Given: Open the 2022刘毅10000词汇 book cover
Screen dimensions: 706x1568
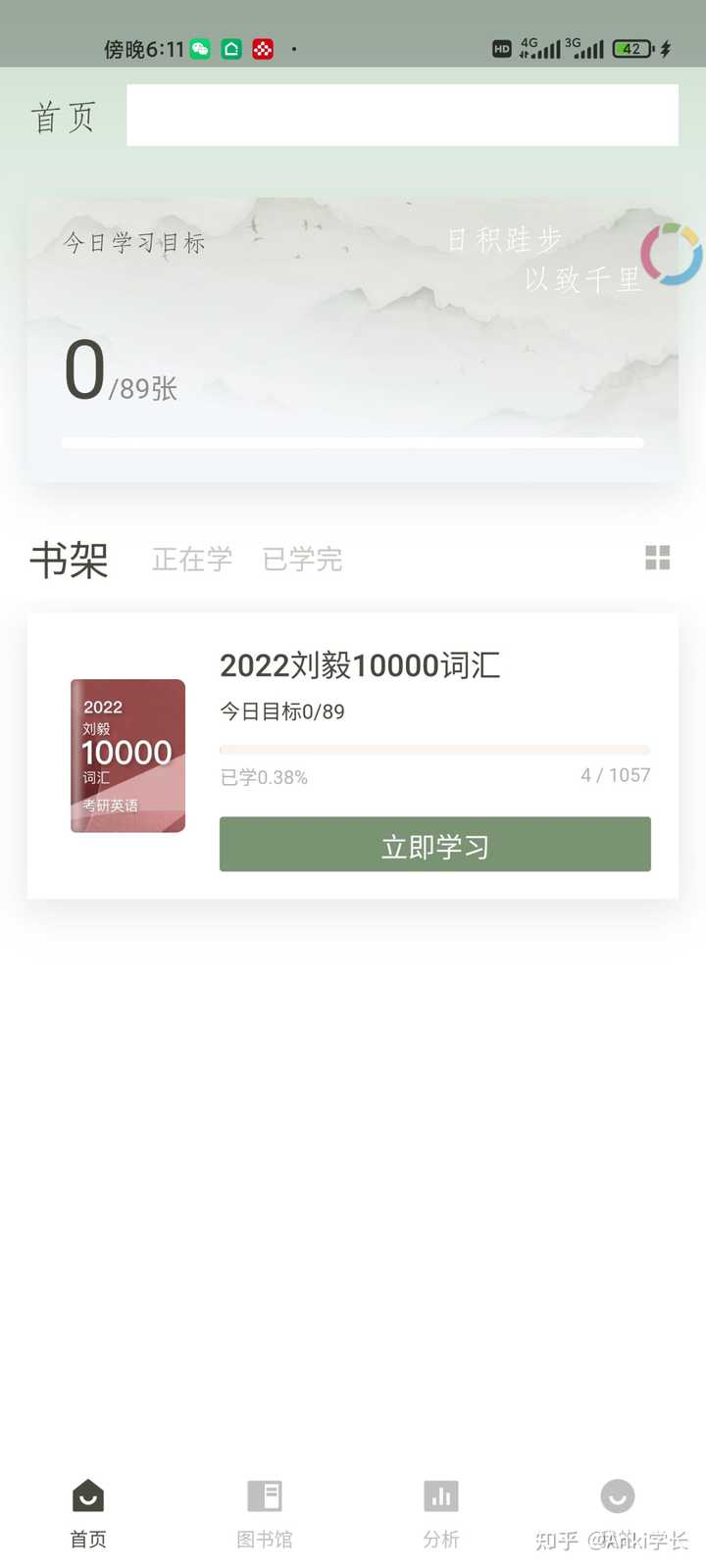Looking at the screenshot, I should pos(127,756).
